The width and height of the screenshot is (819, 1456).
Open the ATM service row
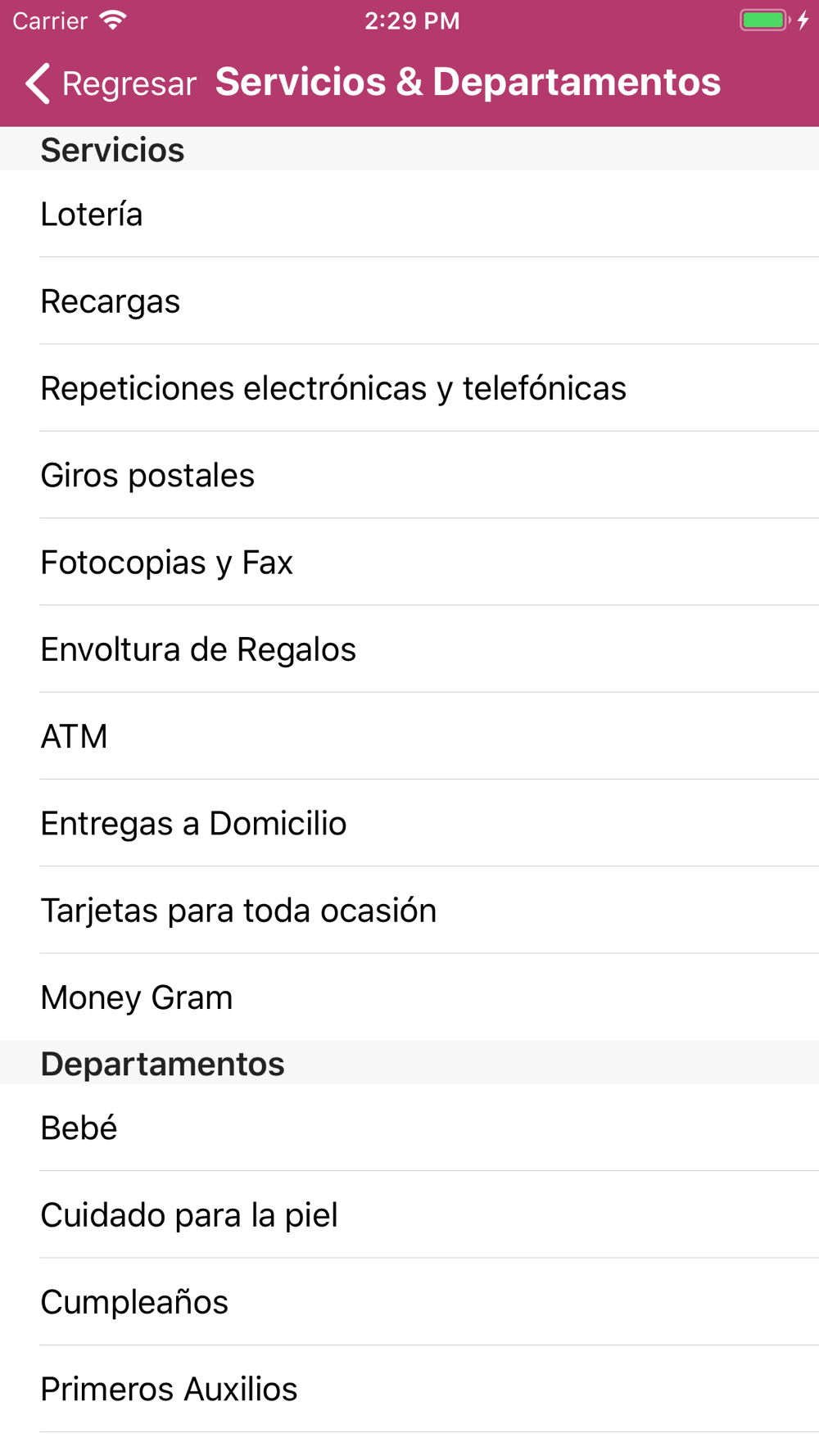point(409,736)
